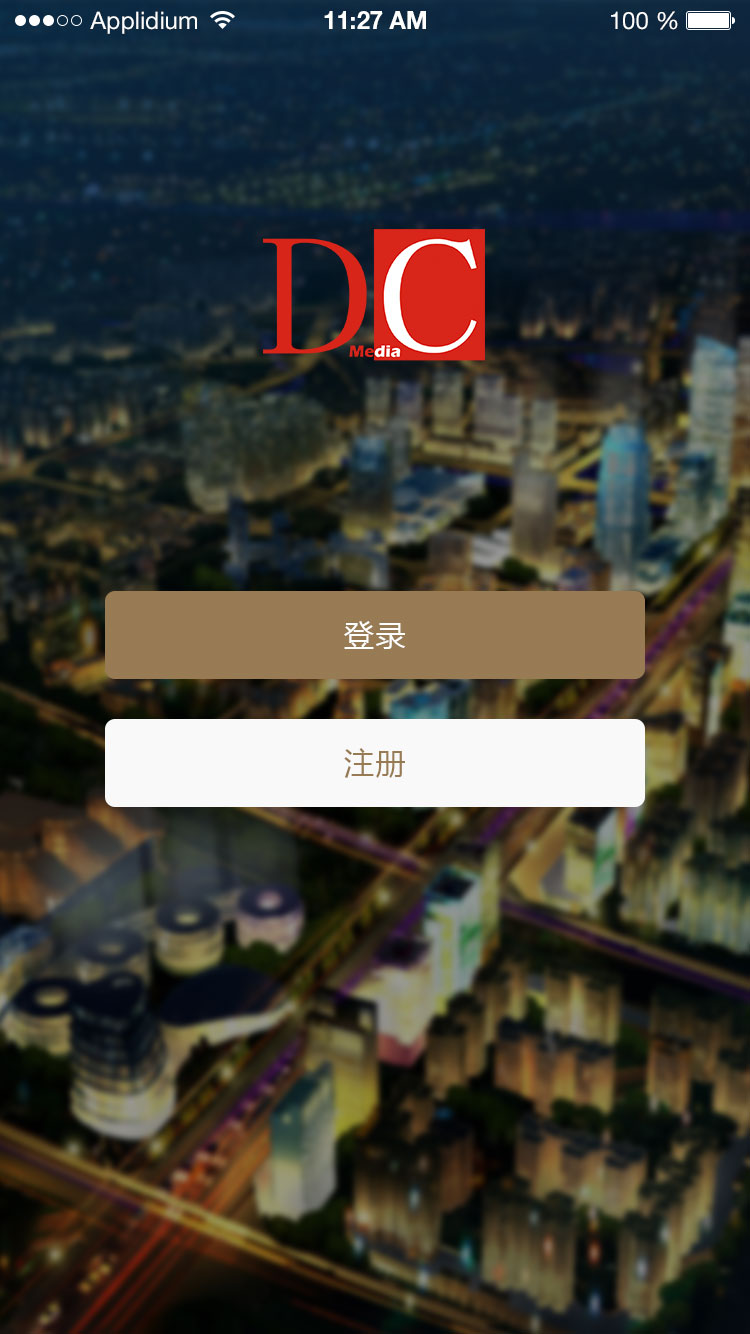Click the DC Media logo
The image size is (750, 1334).
(x=375, y=294)
